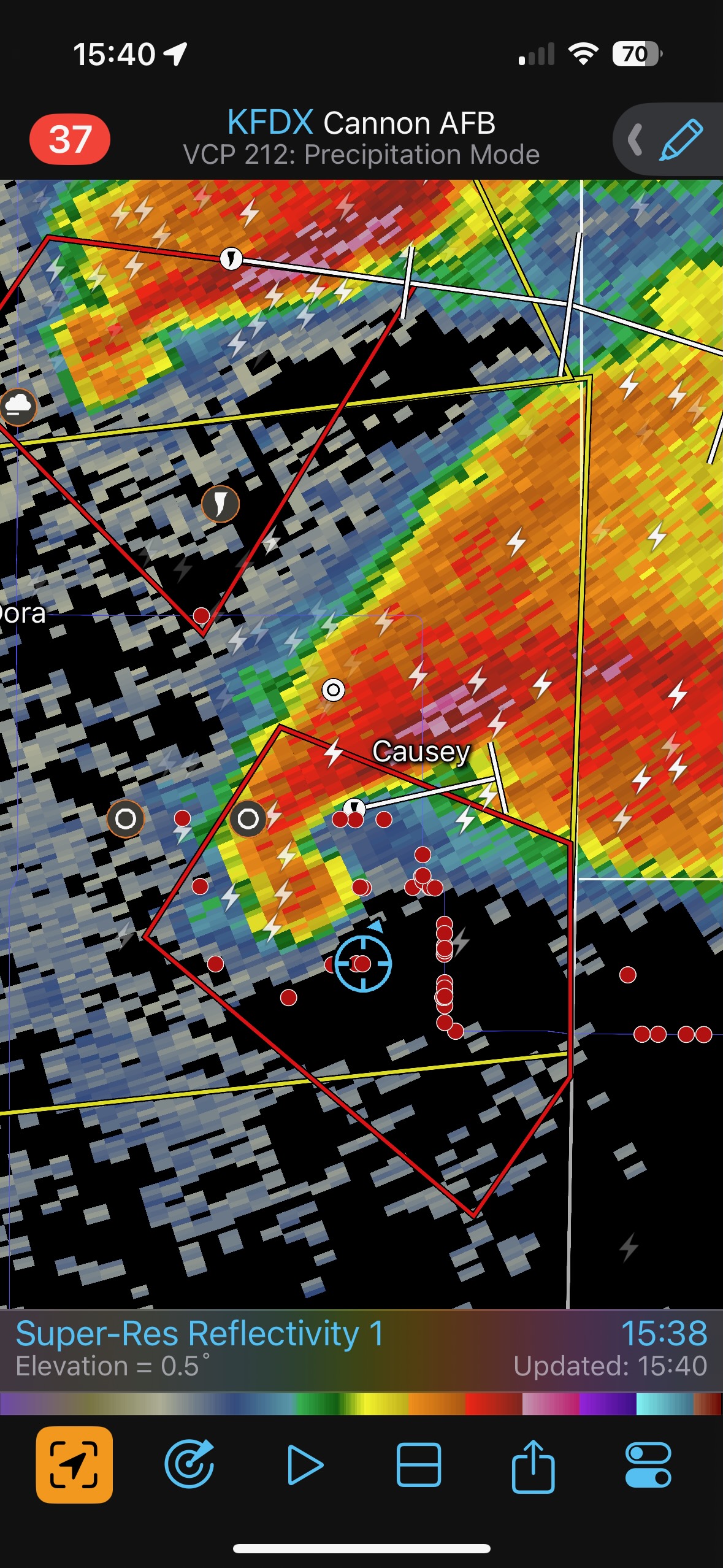The image size is (723, 1568).
Task: Play the radar animation loop
Action: point(305,1465)
